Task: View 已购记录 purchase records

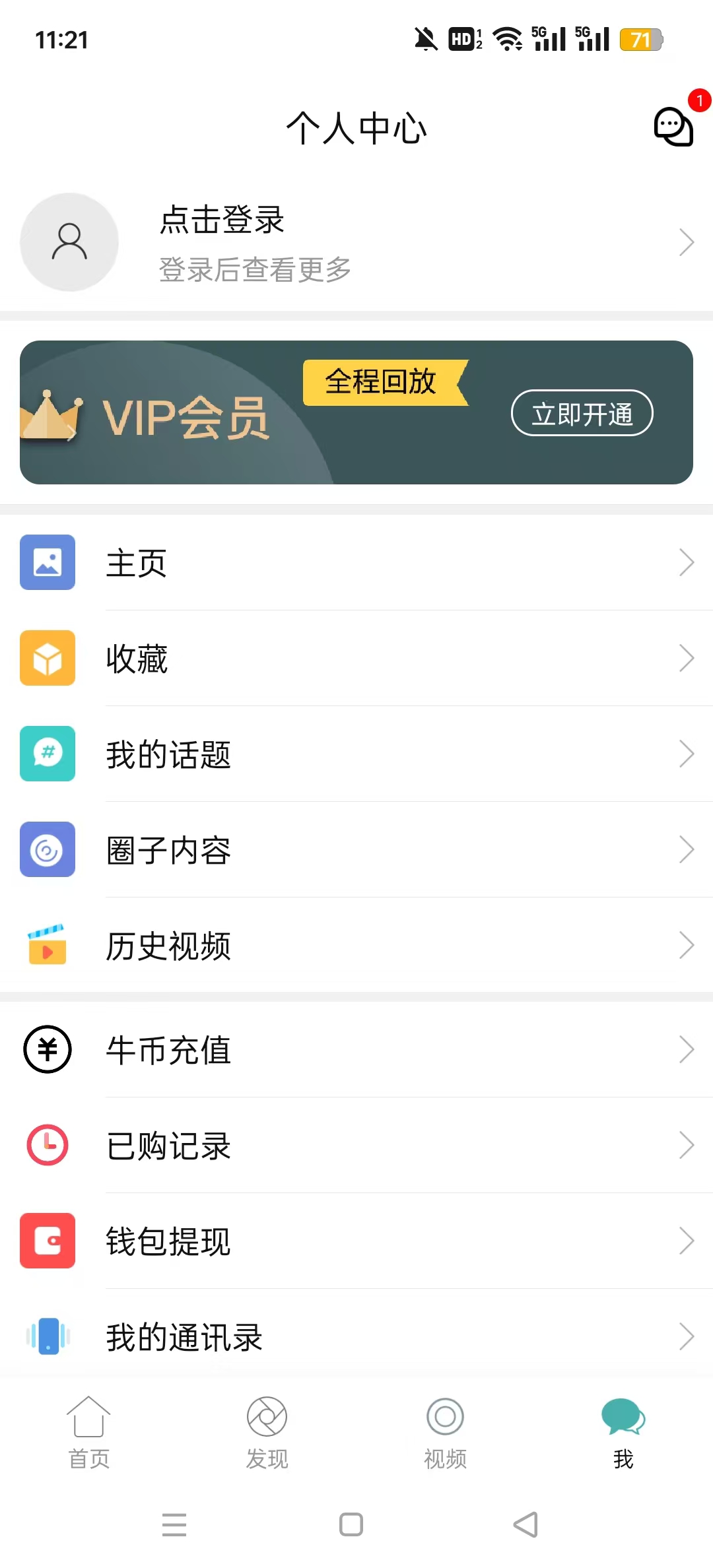Action: [x=356, y=1146]
